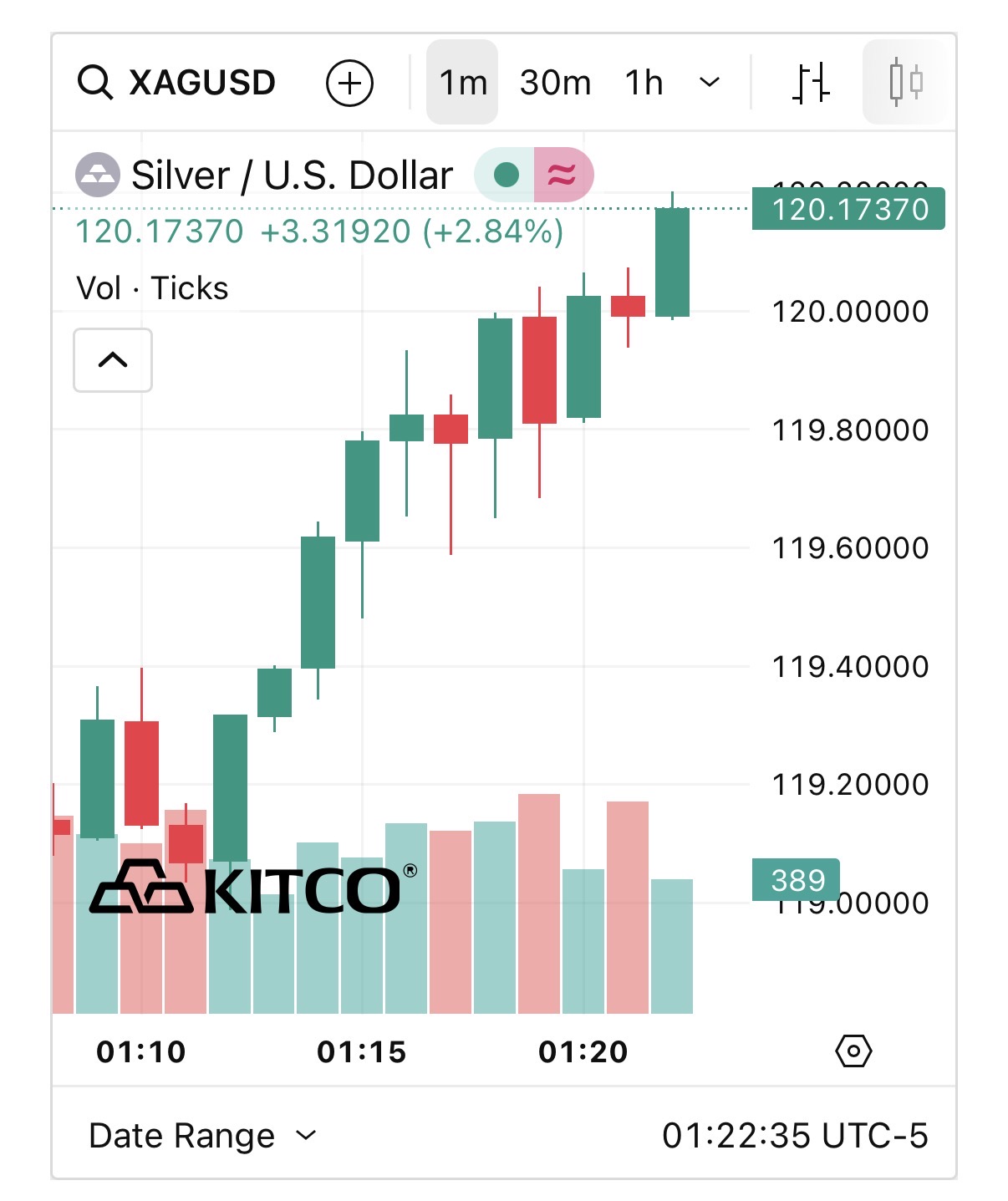Open the indicators tool in toolbar
This screenshot has height=1201, width=1008.
(811, 83)
